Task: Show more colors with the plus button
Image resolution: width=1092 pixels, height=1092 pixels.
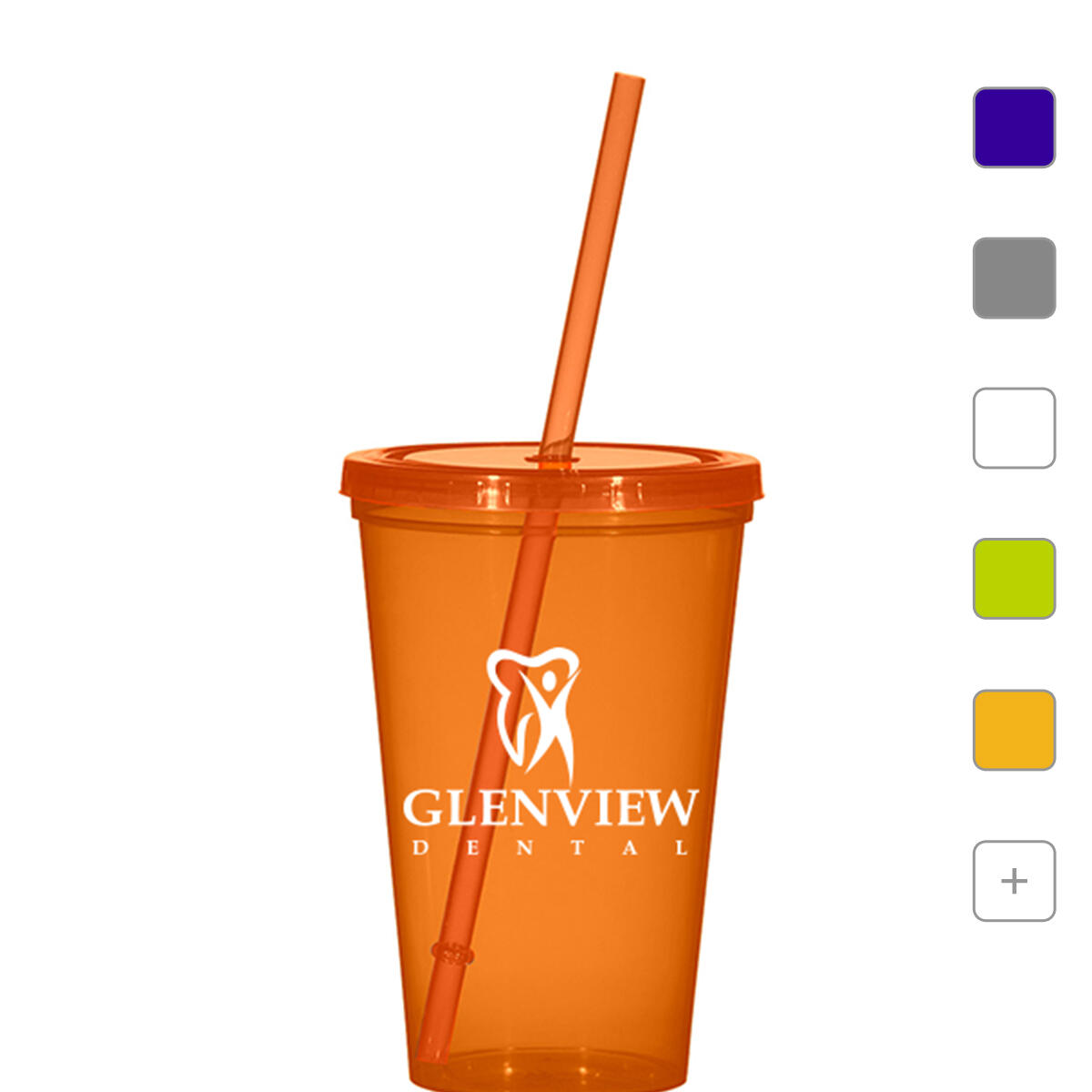Action: pos(1014,881)
